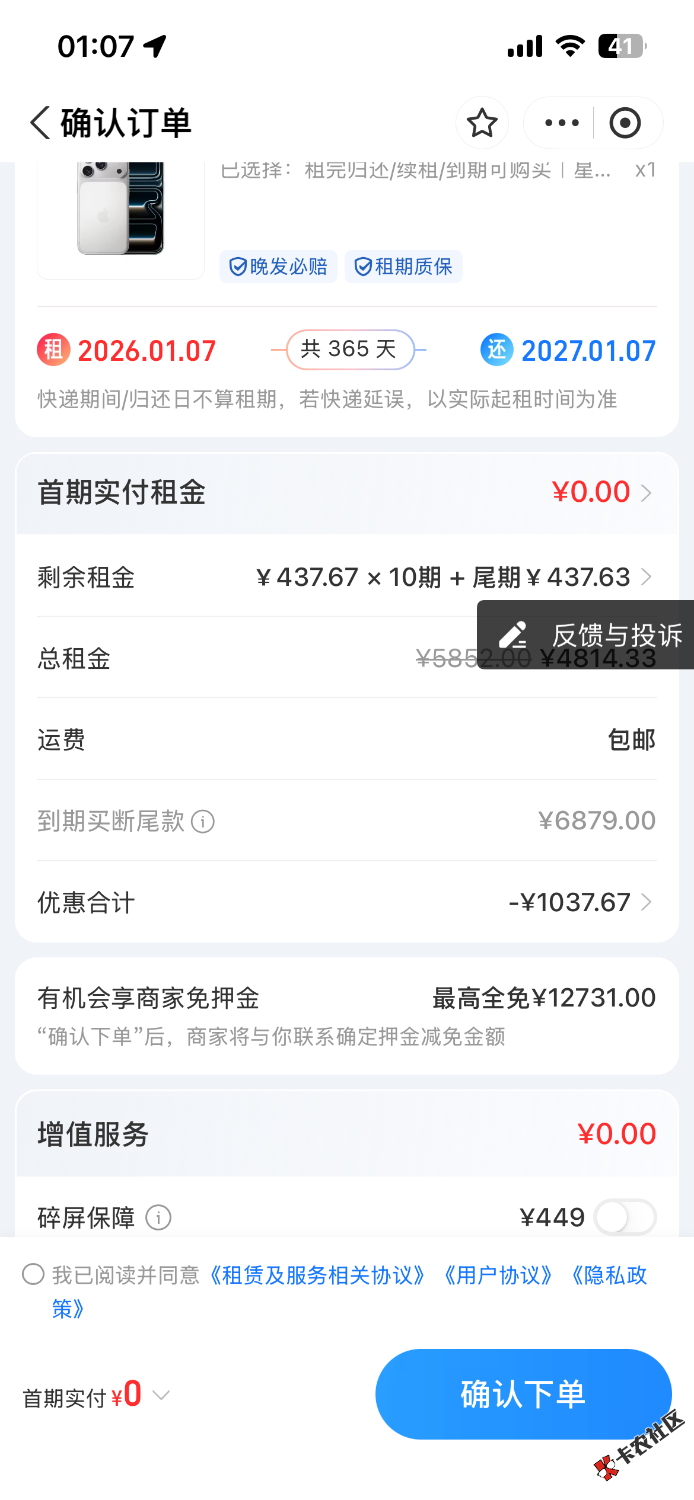Go back from 确认订单 page
This screenshot has width=694, height=1500.
pyautogui.click(x=40, y=123)
